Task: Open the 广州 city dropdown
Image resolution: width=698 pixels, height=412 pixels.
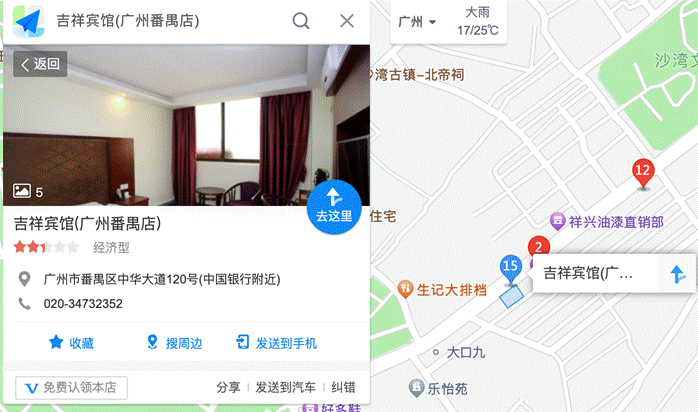Action: pos(416,21)
